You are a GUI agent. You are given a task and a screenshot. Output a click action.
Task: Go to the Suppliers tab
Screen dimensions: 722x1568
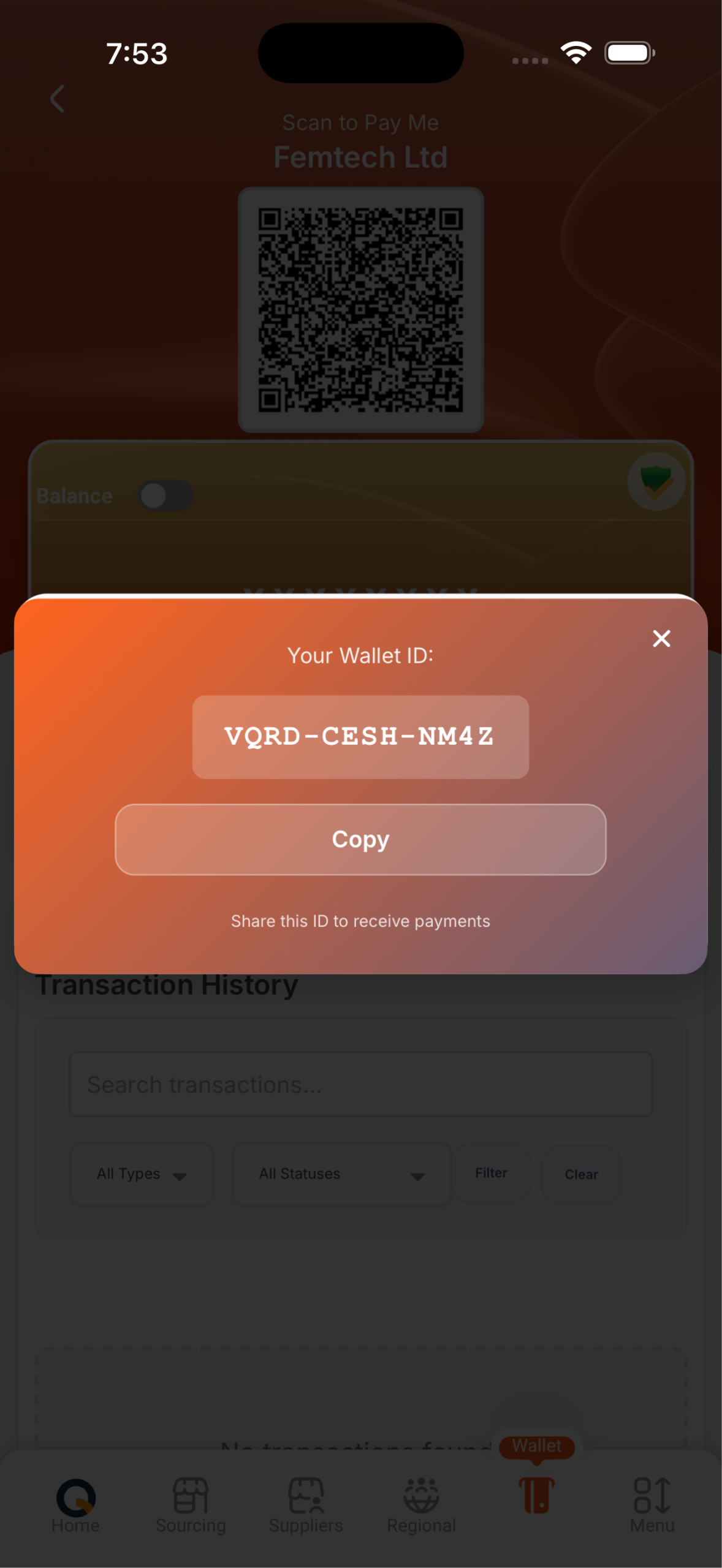306,1506
